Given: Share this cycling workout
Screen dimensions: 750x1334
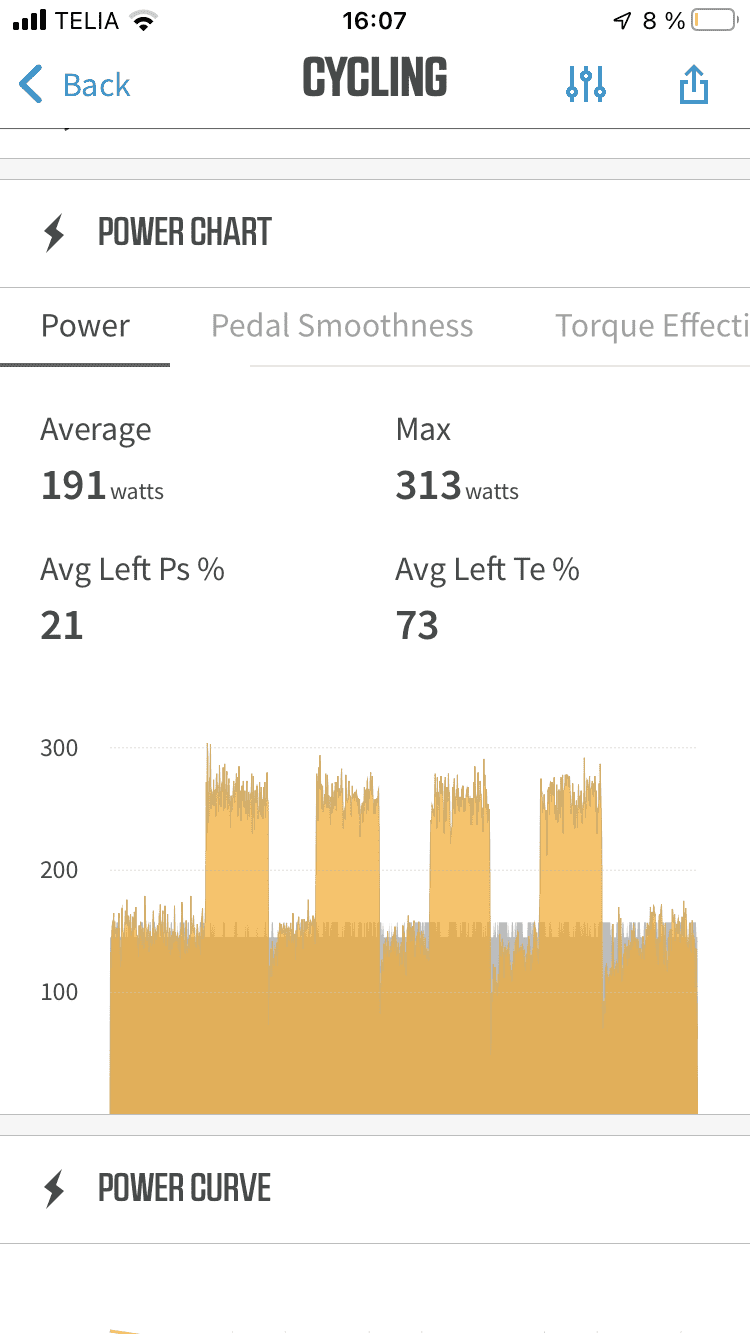Looking at the screenshot, I should 693,85.
